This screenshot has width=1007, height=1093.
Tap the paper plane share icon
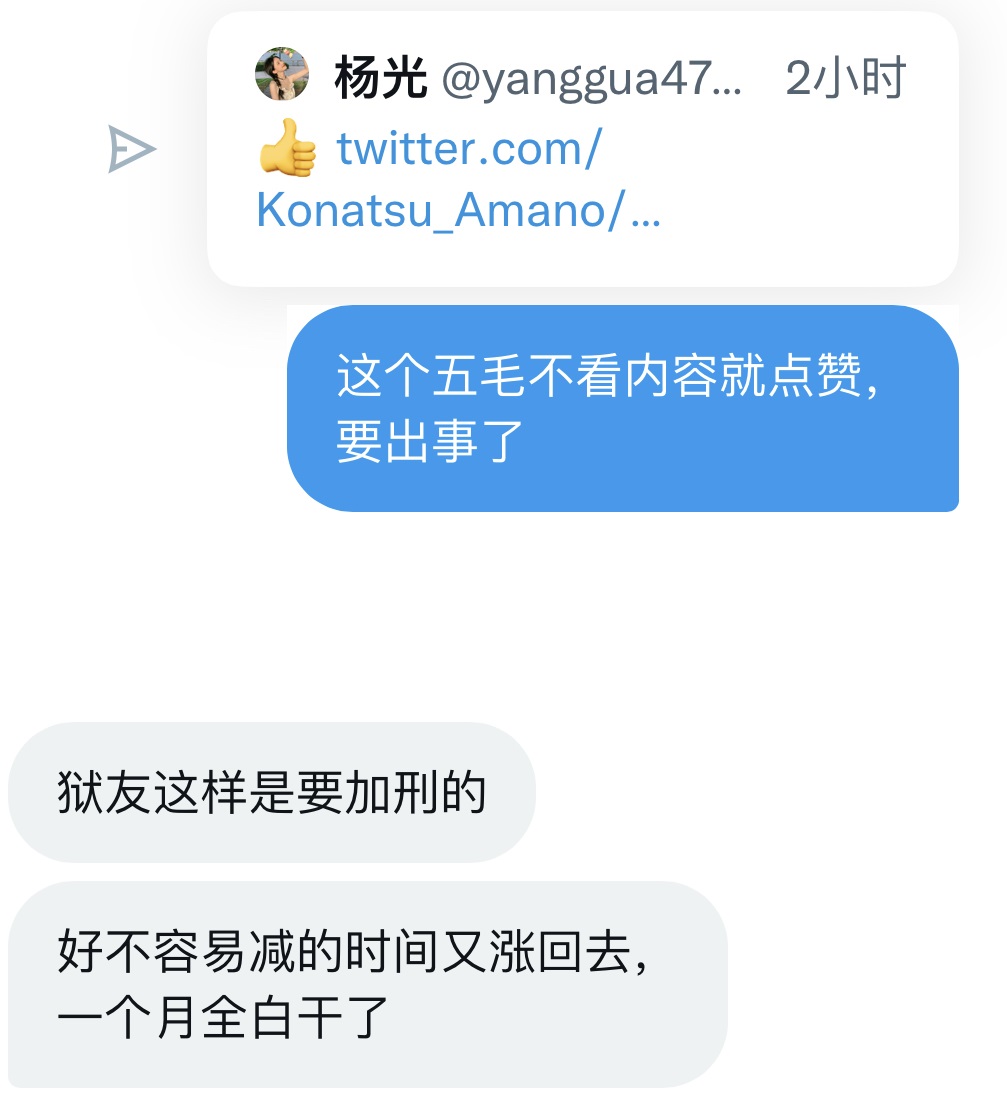(x=132, y=151)
